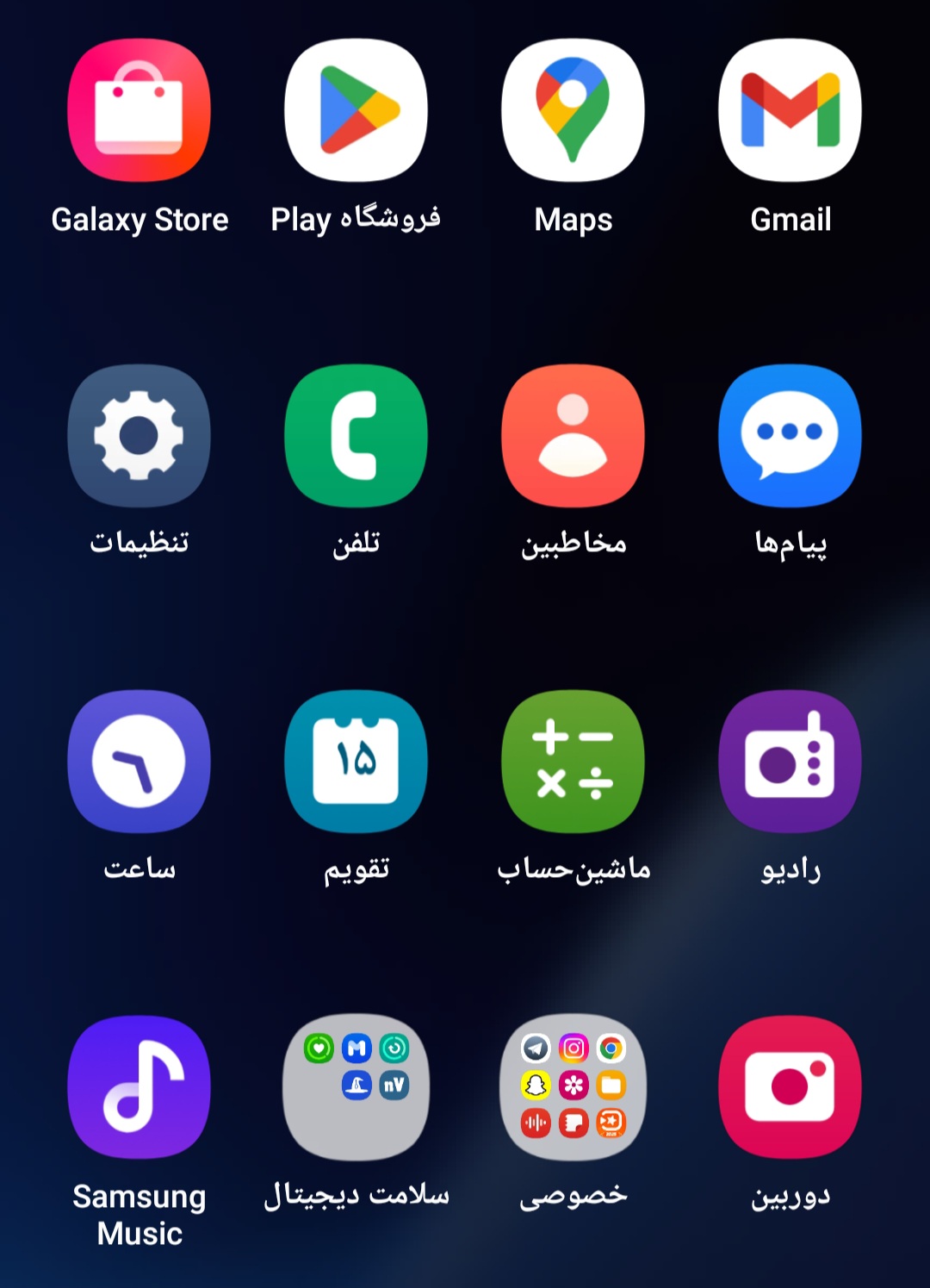Viewport: 930px width, 1288px height.
Task: Launch the Clock app (ساعت)
Action: [x=139, y=762]
